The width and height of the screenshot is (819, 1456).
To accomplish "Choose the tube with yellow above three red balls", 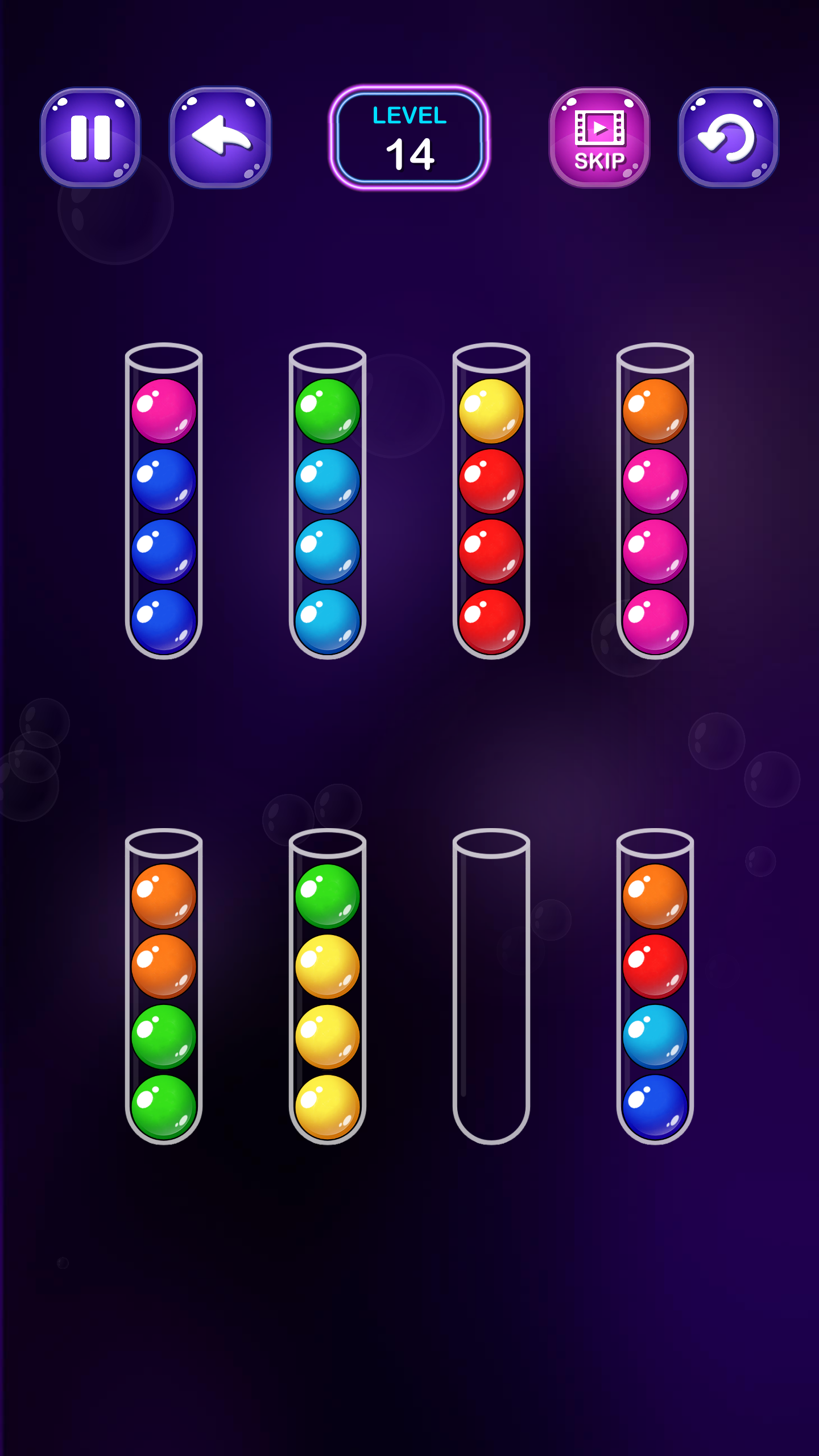I will 491,501.
